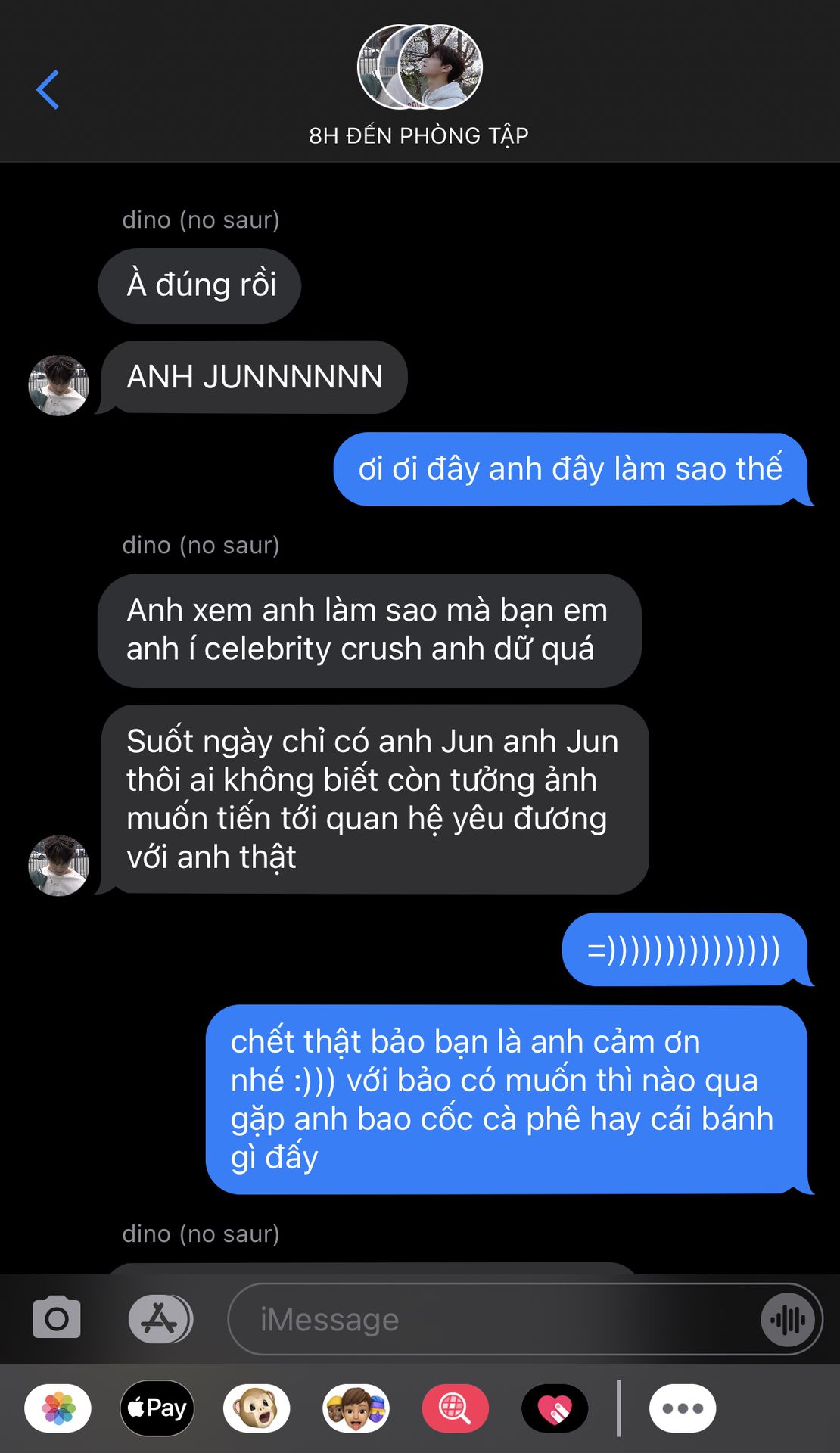840x1453 pixels.
Task: Tap dino's avatar beside ANH JUNNNNNN message
Action: (59, 385)
